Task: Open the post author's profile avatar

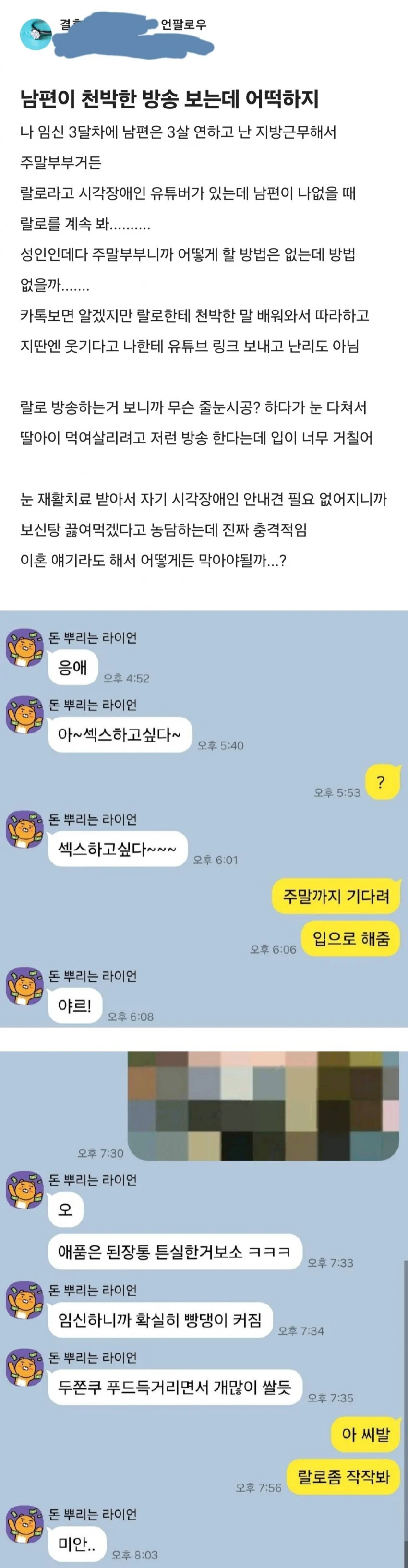Action: pyautogui.click(x=35, y=34)
